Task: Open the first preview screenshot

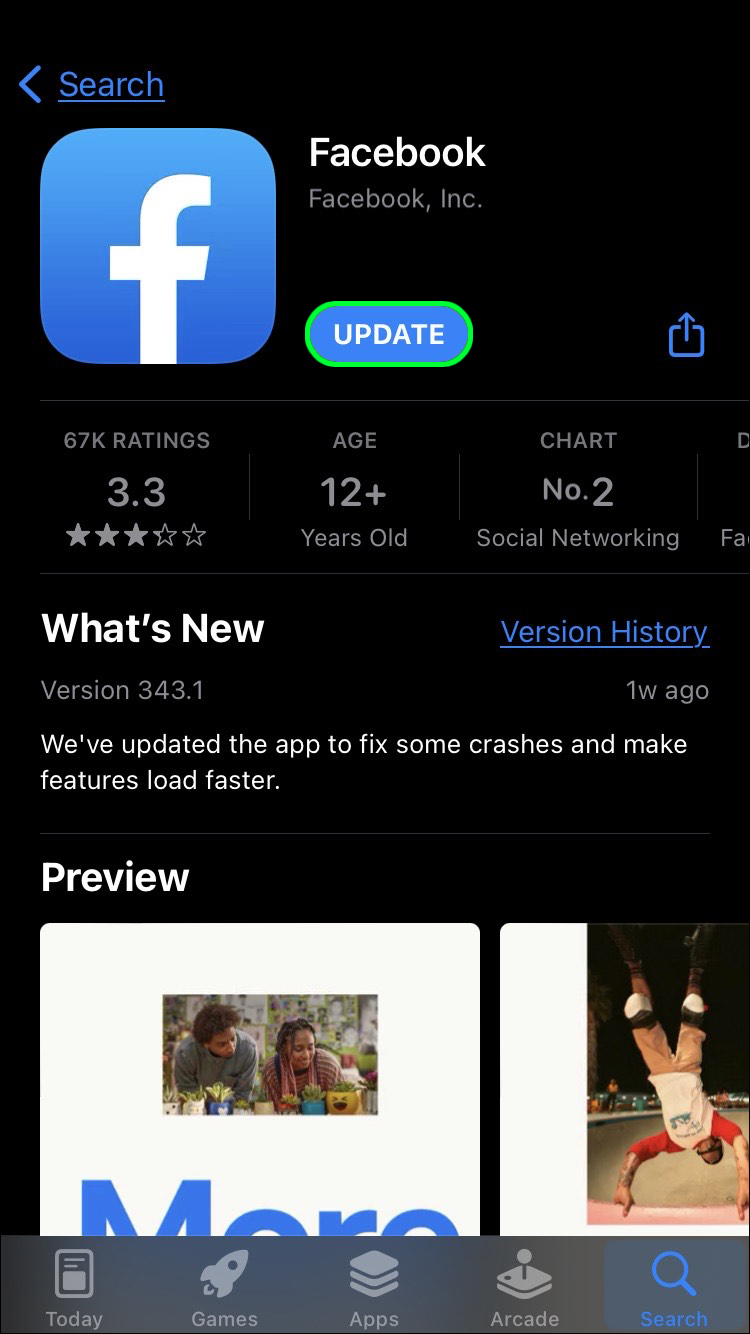Action: pyautogui.click(x=260, y=1078)
